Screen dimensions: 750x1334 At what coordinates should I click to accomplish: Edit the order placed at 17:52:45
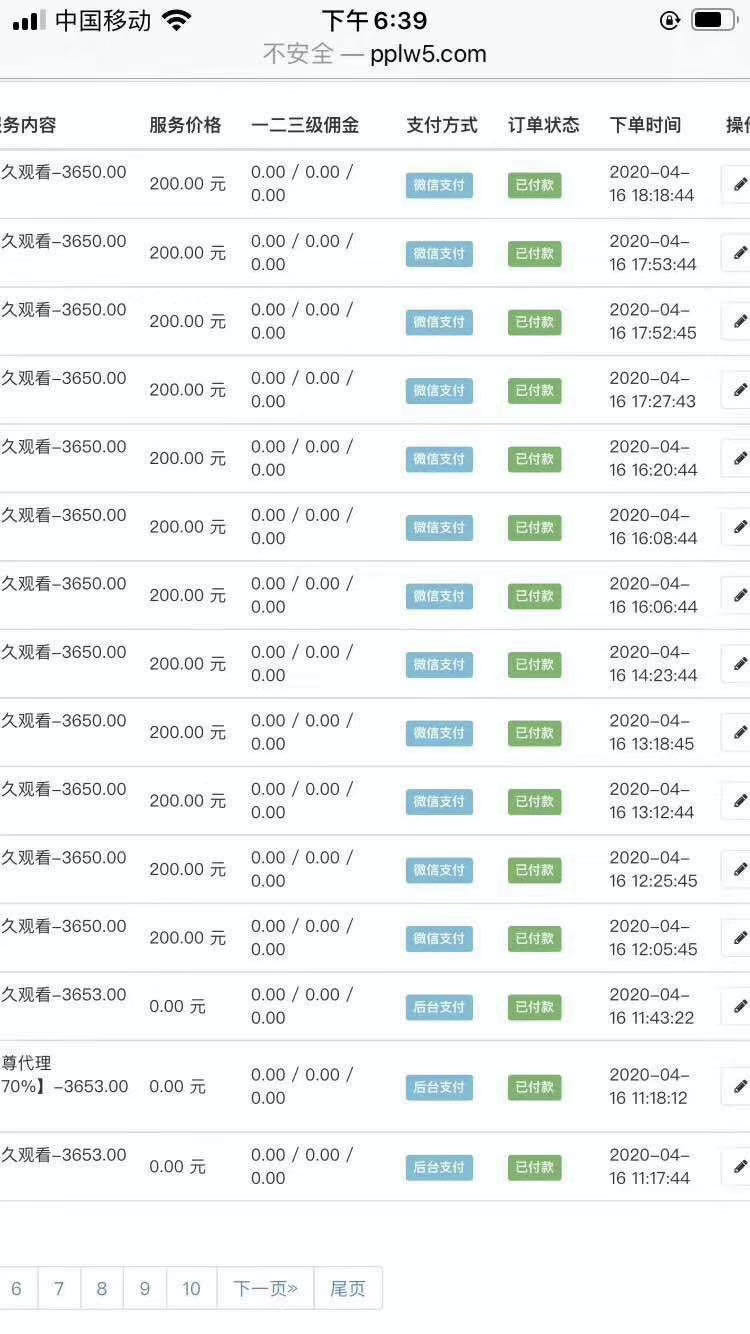738,321
